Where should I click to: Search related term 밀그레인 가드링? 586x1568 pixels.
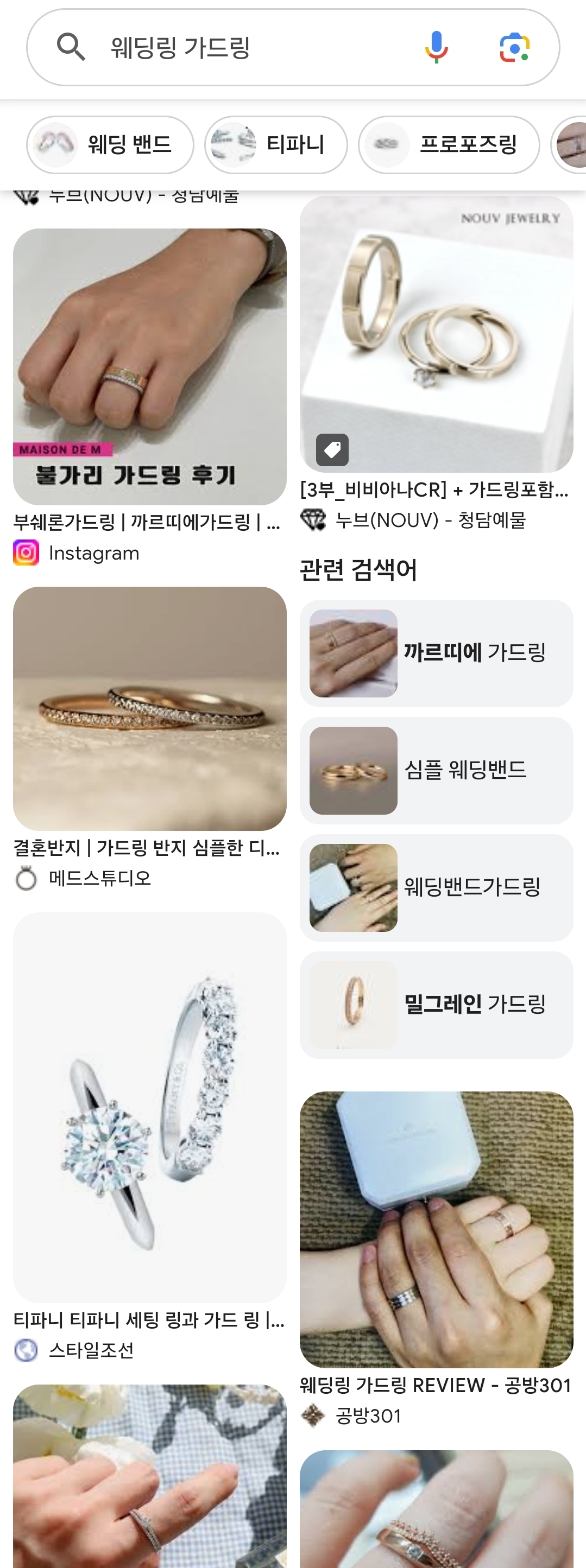[x=436, y=1005]
